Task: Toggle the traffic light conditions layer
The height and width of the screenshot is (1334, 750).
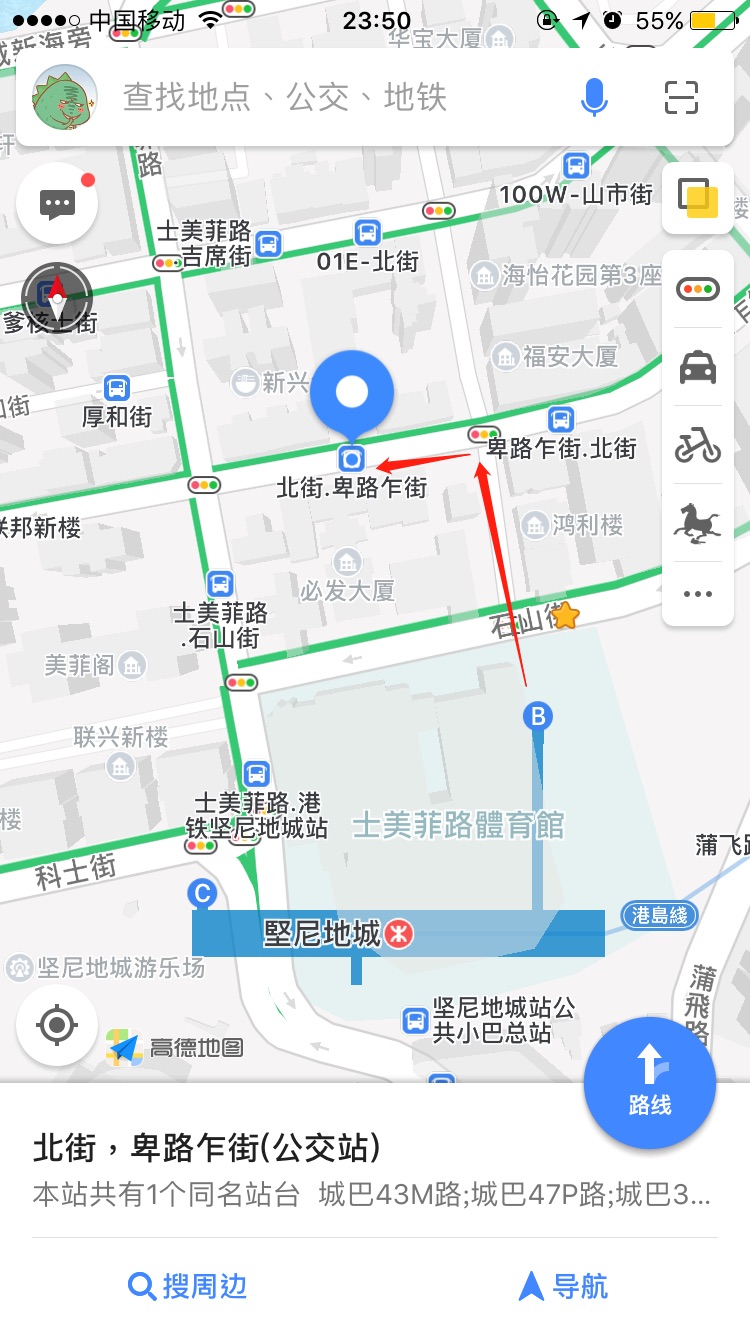Action: 698,290
